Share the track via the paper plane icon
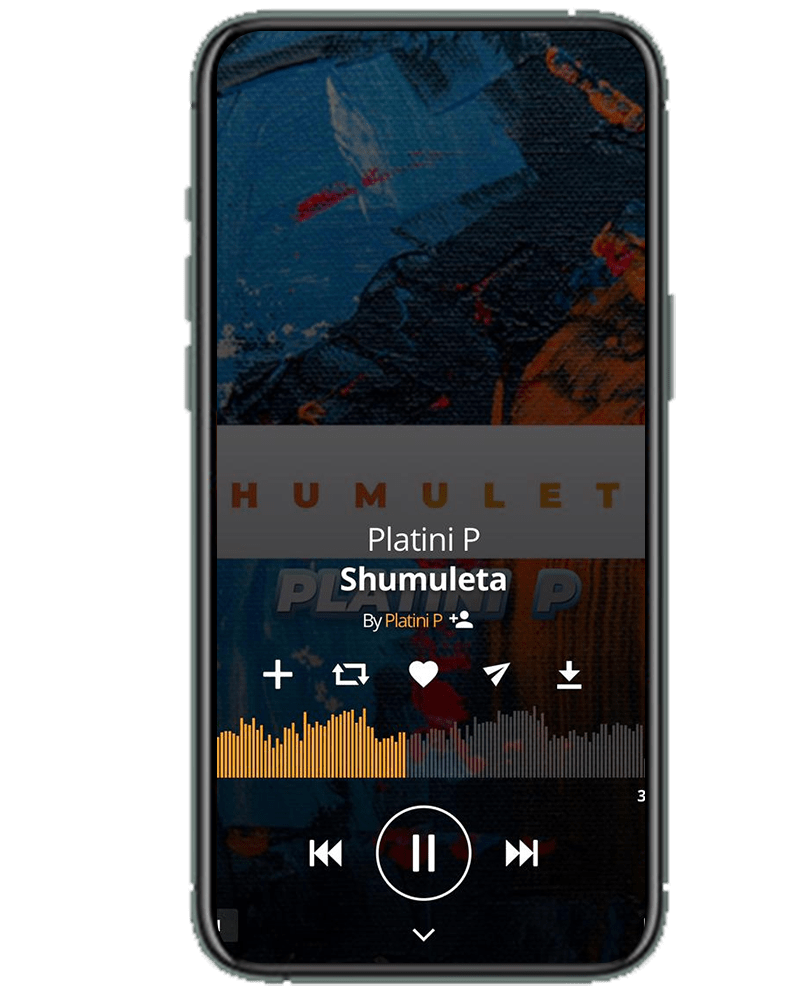The image size is (806, 1006). (496, 676)
